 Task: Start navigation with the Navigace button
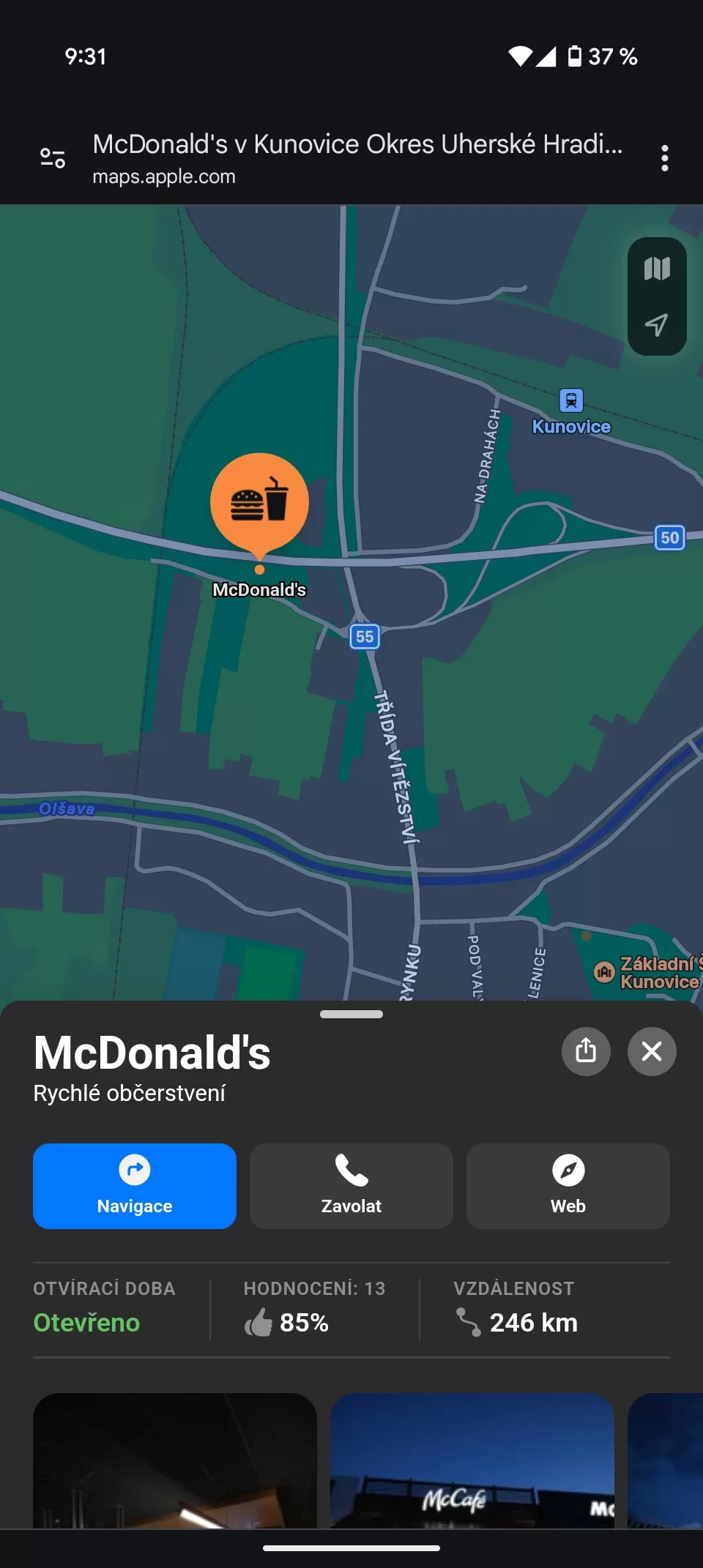click(135, 1186)
